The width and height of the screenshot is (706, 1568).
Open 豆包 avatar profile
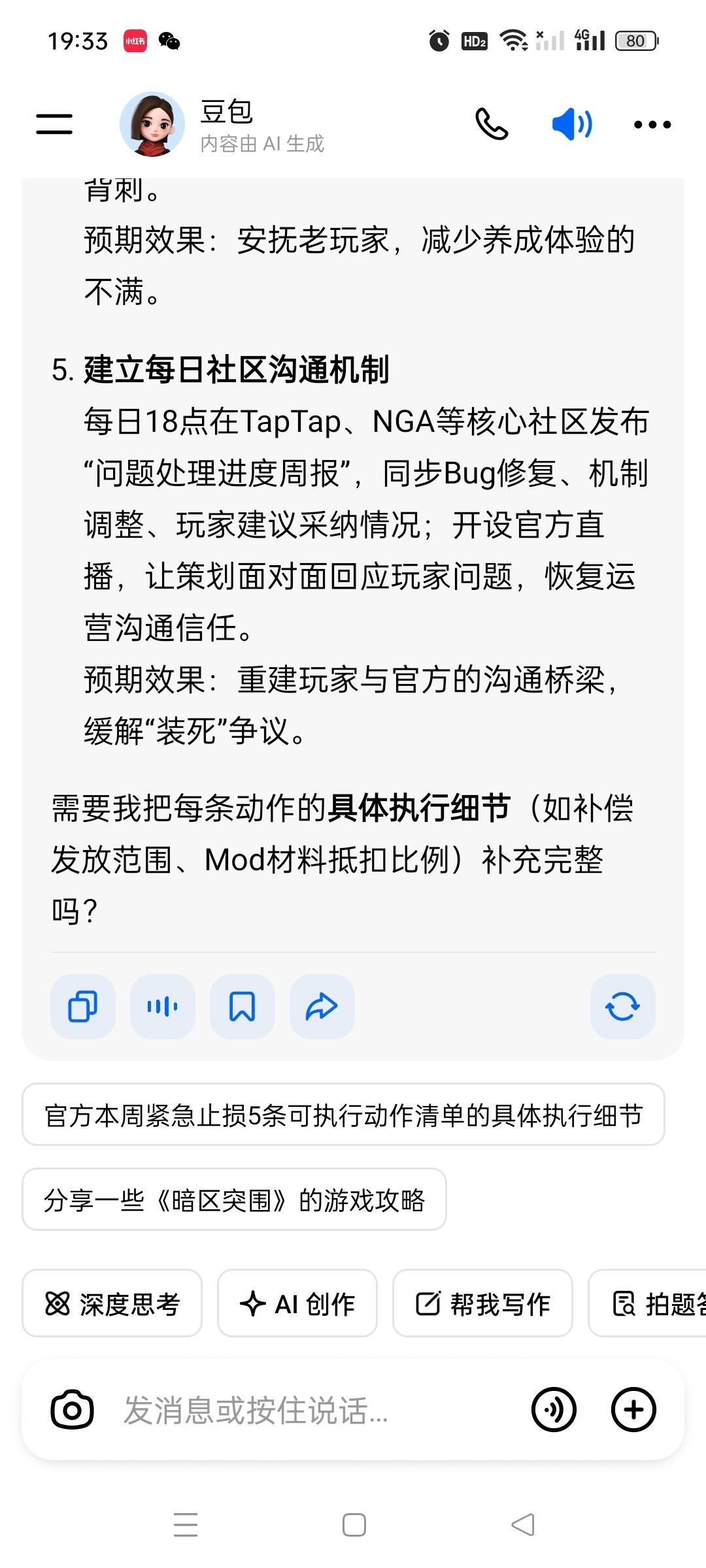pyautogui.click(x=152, y=124)
